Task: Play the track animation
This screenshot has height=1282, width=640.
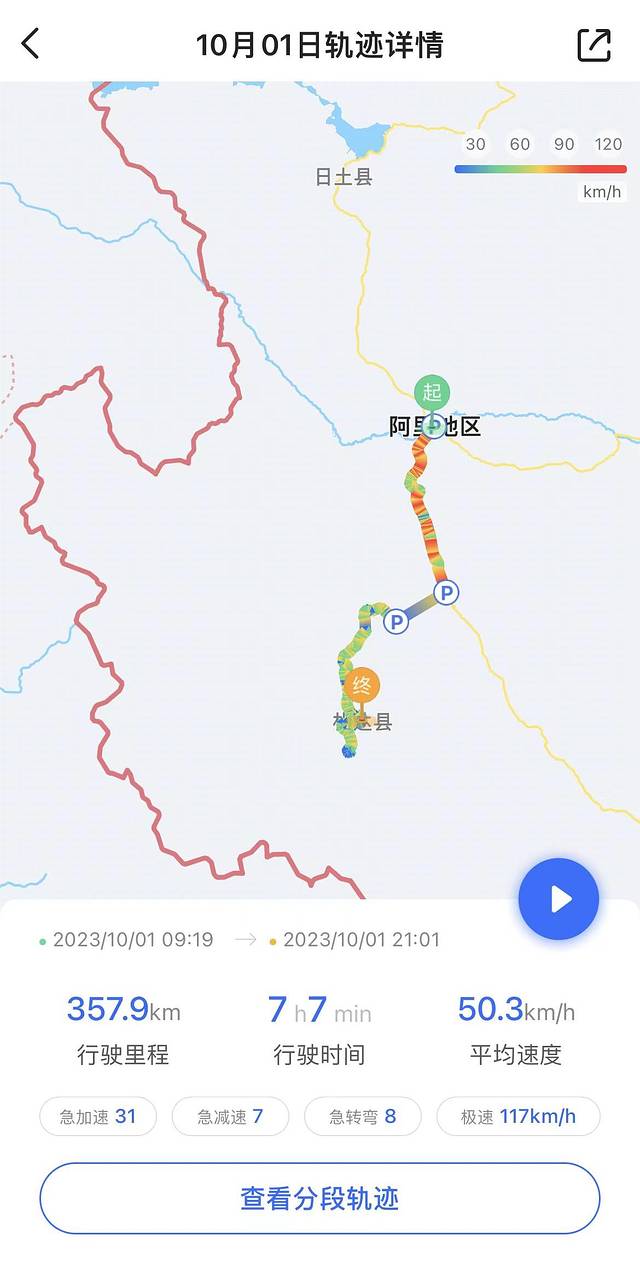Action: coord(559,898)
